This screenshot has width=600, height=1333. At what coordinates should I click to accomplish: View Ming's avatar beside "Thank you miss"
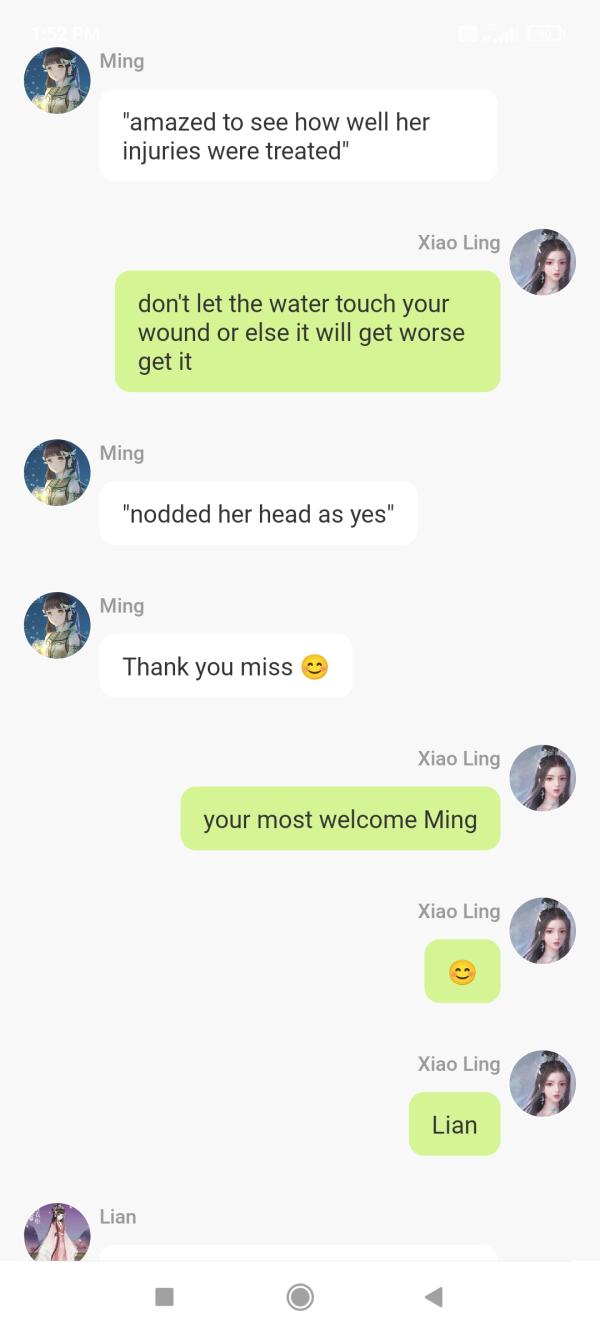[x=57, y=625]
